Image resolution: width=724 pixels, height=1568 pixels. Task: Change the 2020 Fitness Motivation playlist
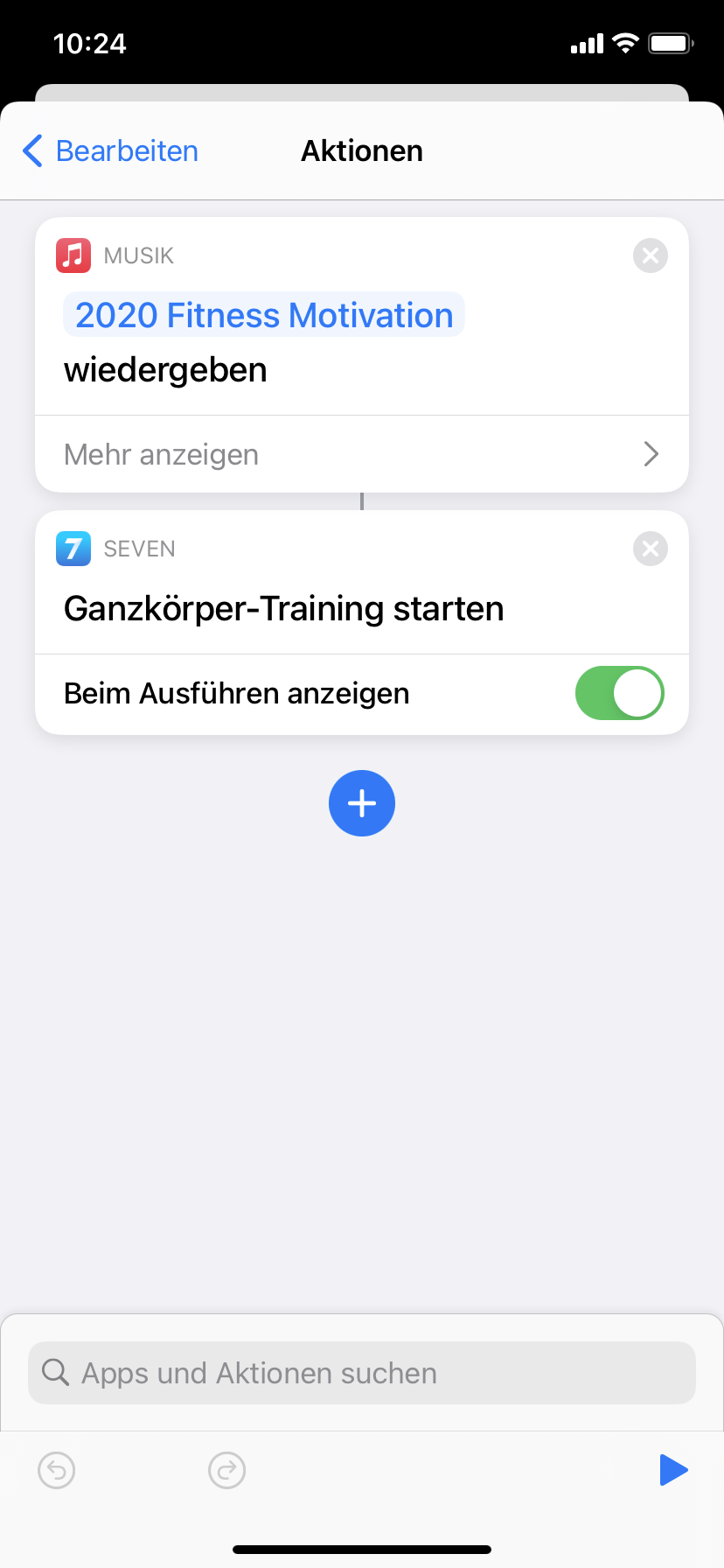click(264, 315)
